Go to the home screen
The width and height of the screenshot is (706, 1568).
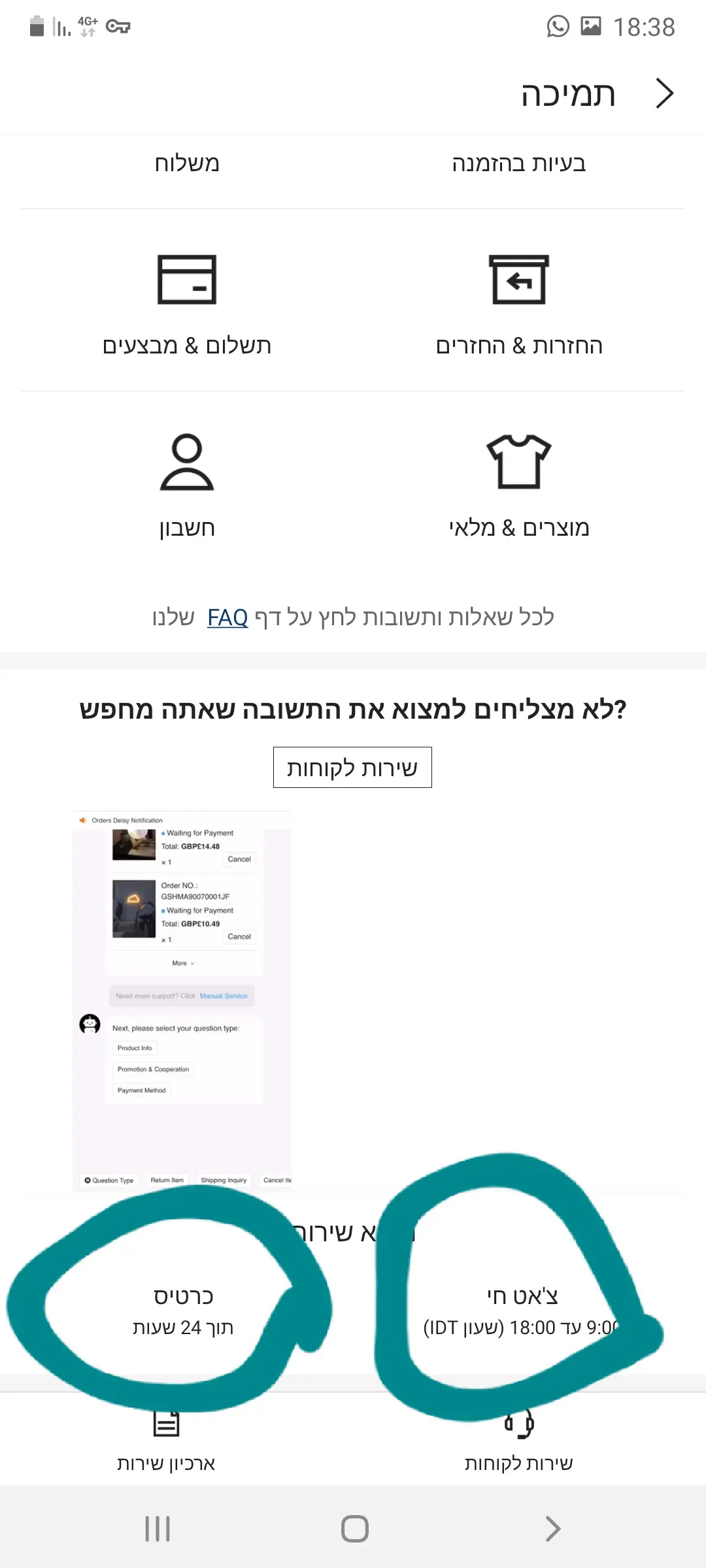[354, 1529]
